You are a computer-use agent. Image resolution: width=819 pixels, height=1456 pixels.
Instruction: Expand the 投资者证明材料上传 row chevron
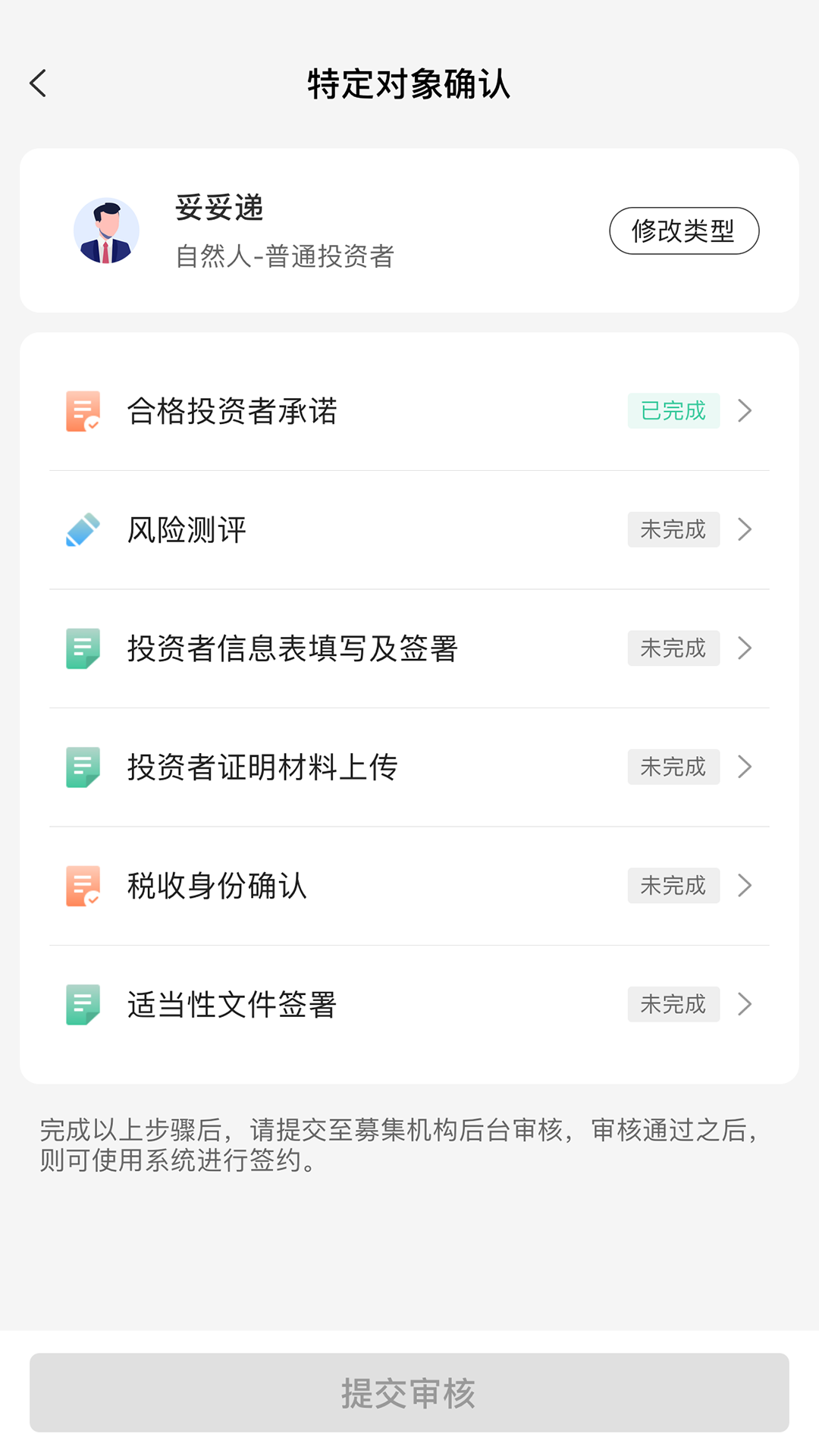click(745, 767)
